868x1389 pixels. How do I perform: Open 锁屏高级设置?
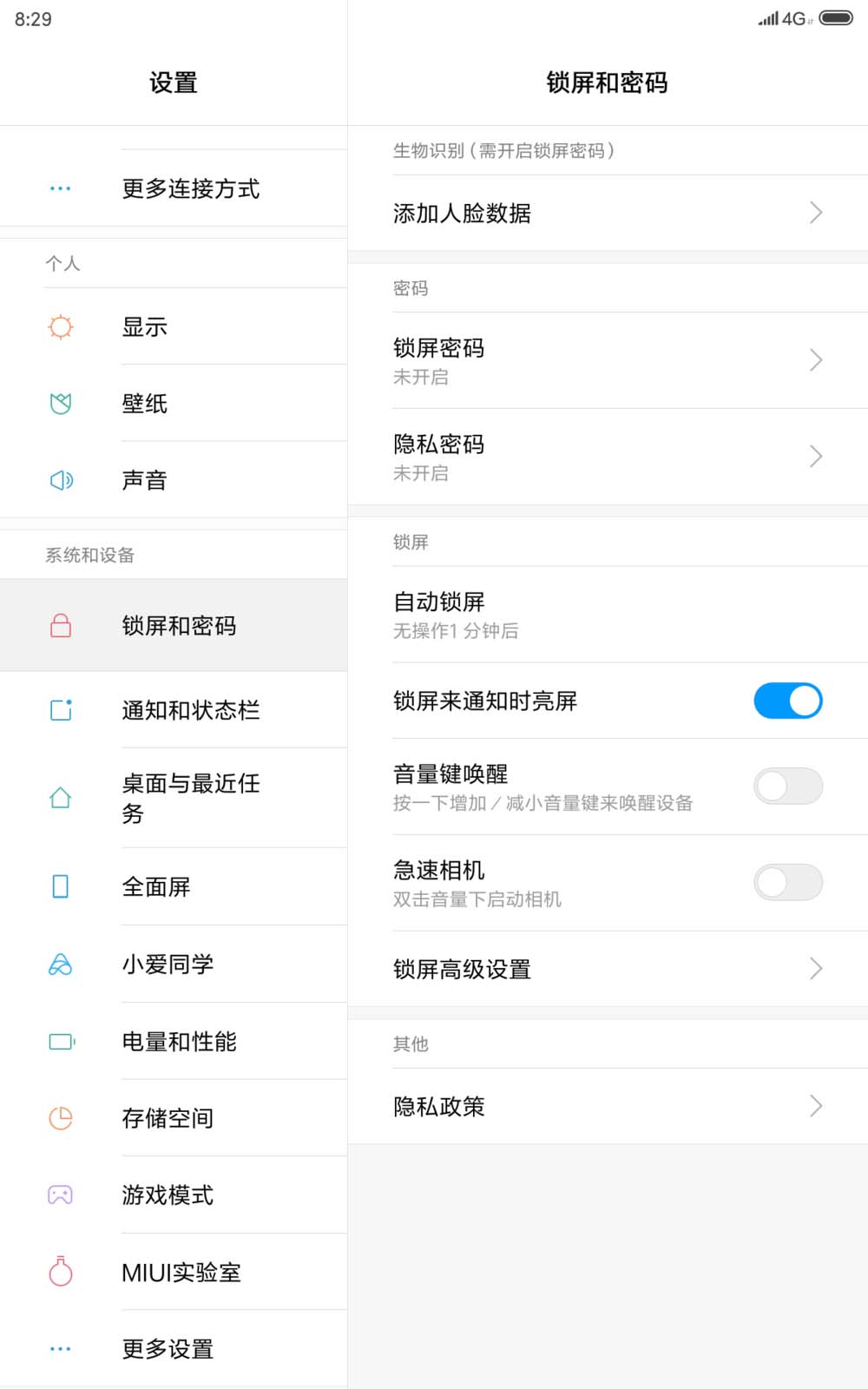608,969
